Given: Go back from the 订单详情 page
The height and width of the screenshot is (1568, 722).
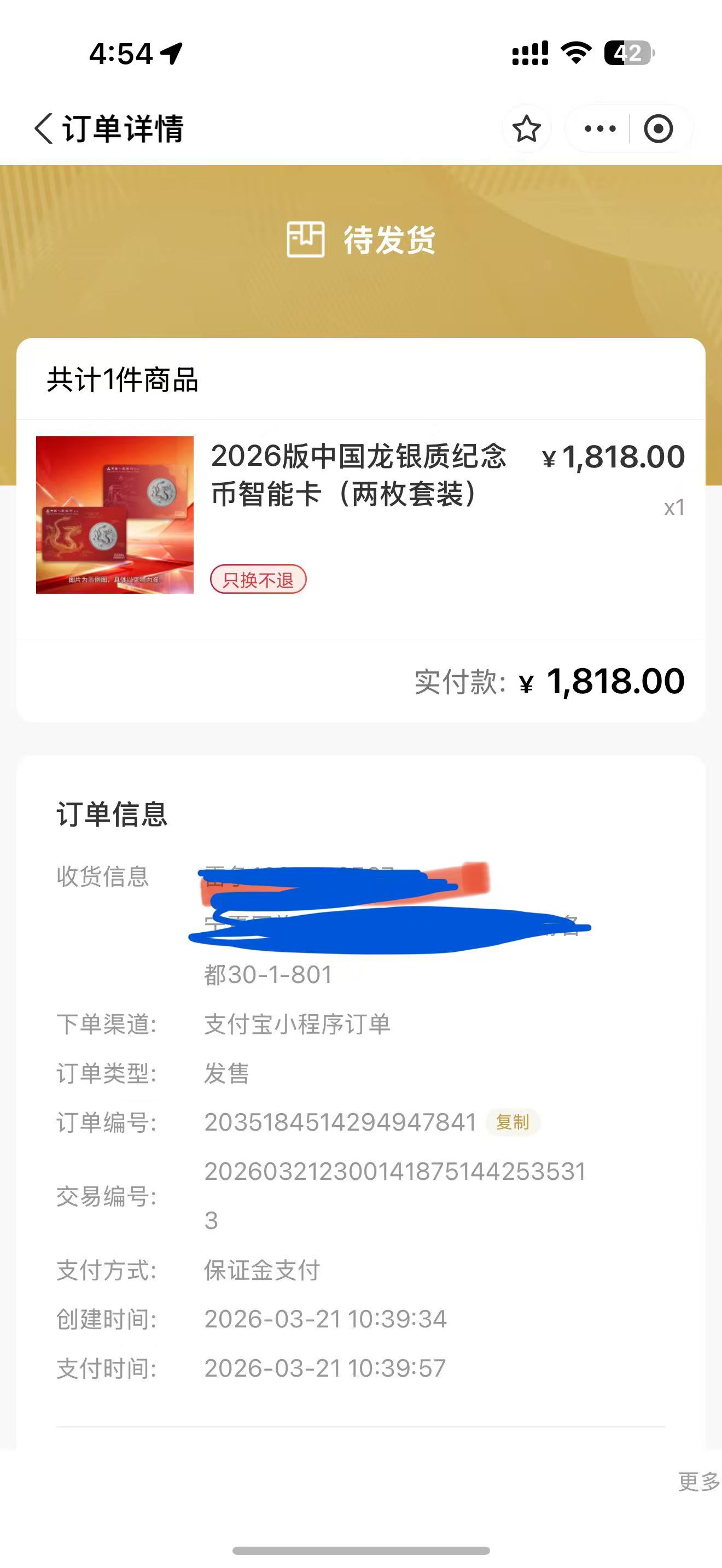Looking at the screenshot, I should pos(44,128).
